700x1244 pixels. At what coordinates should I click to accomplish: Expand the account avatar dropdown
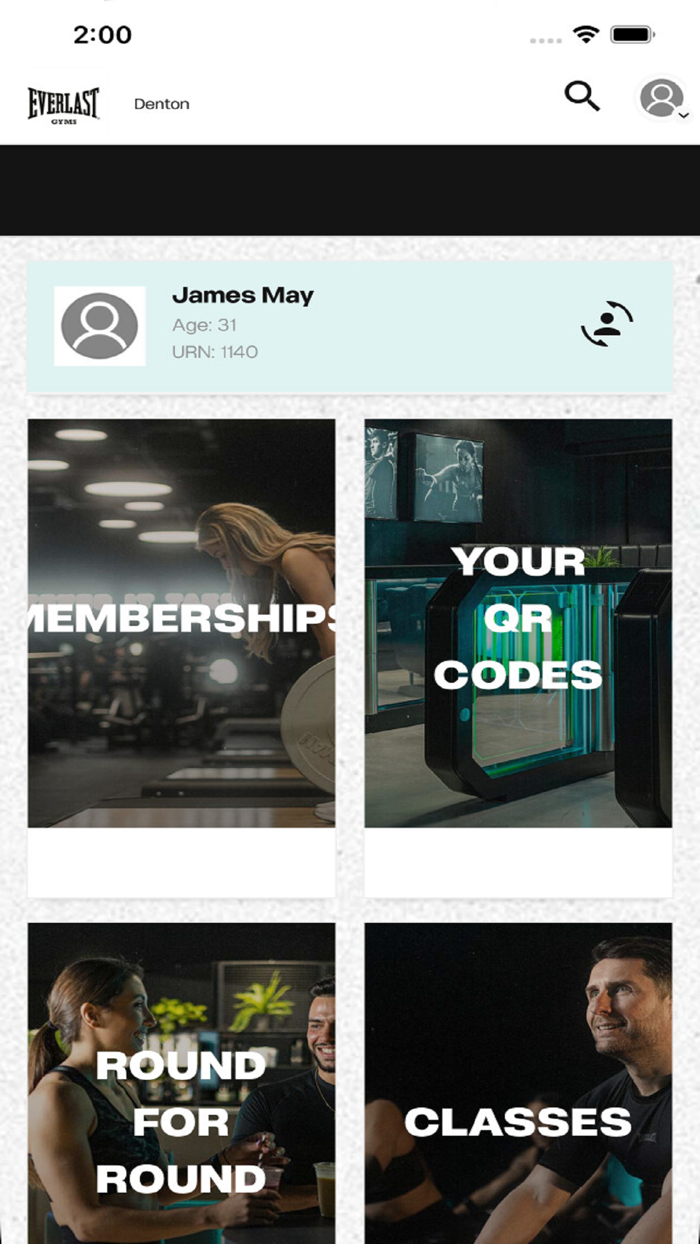tap(663, 99)
